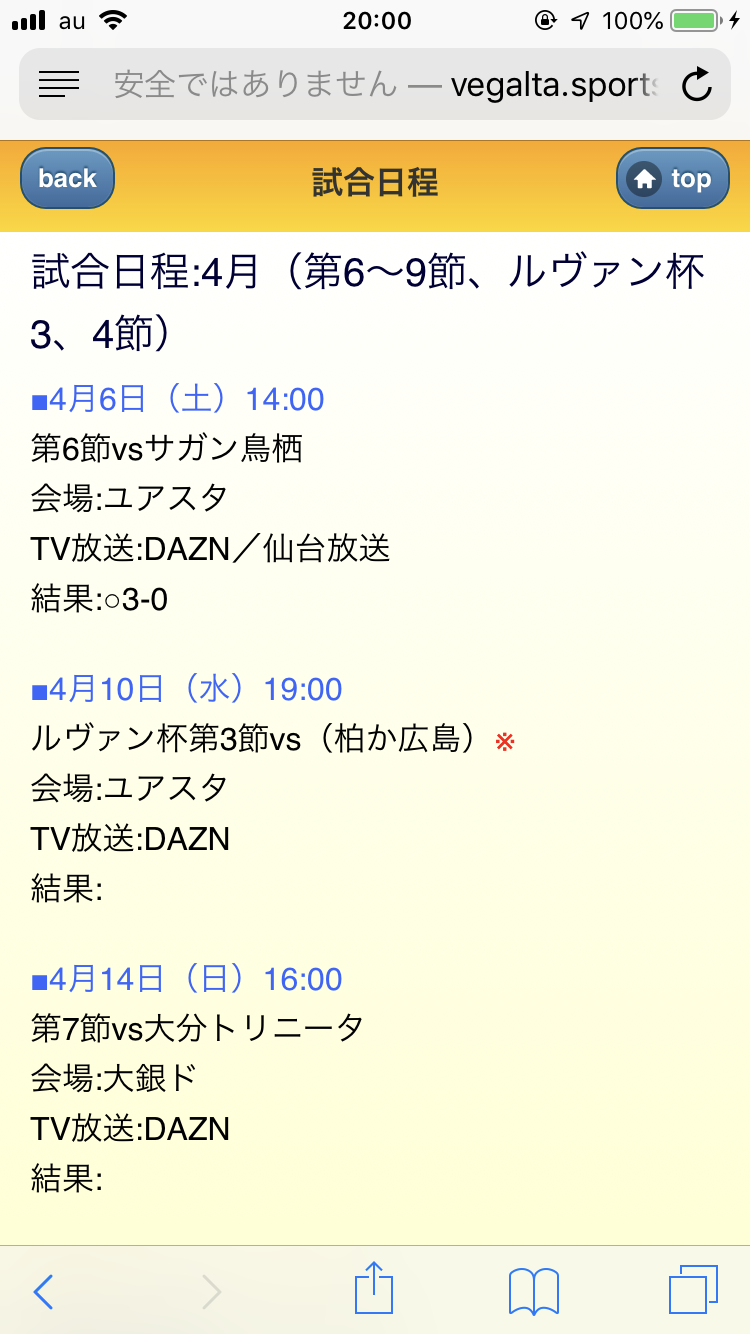Open Safari bookmarks
The image size is (750, 1334).
point(533,1292)
